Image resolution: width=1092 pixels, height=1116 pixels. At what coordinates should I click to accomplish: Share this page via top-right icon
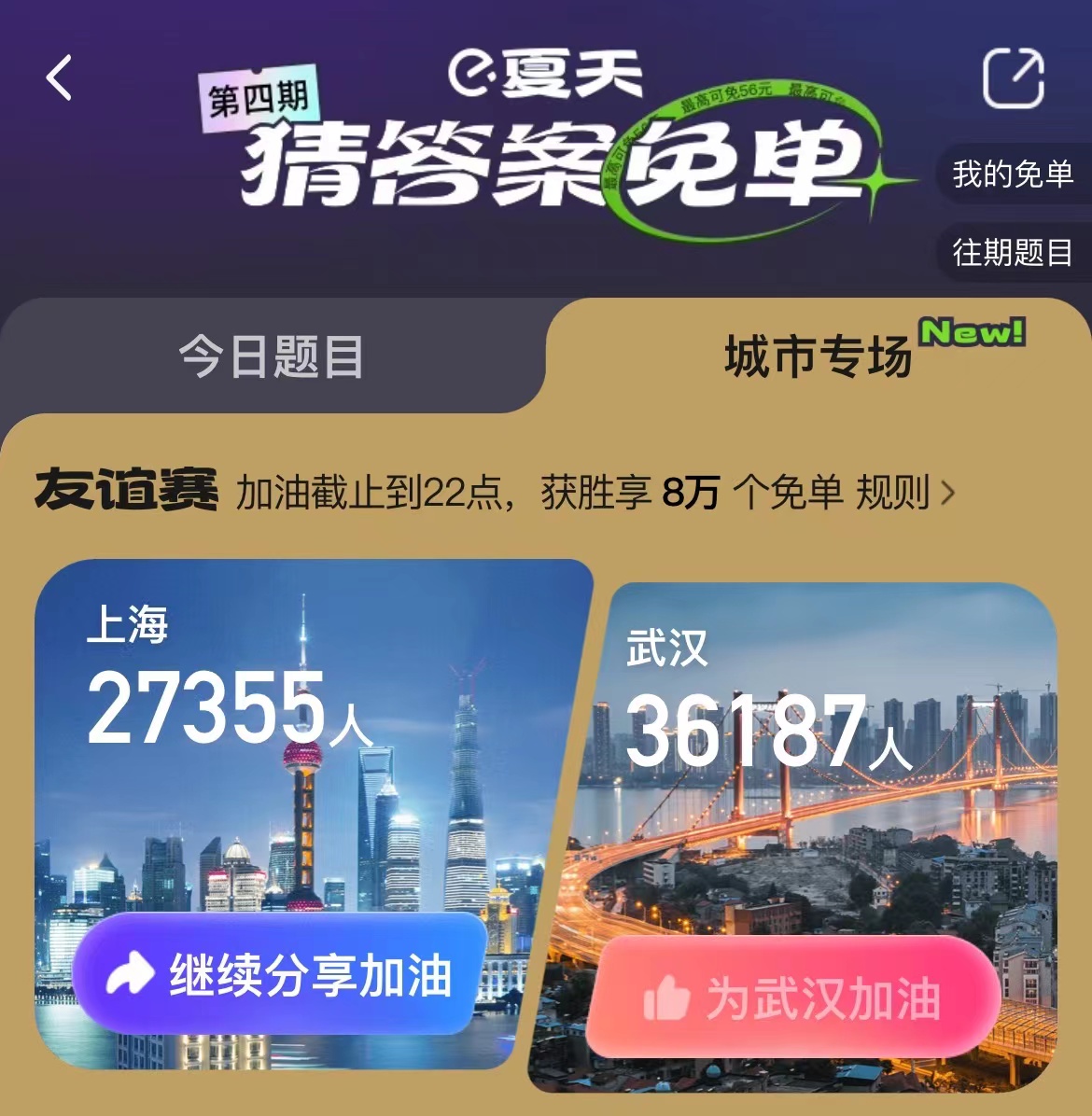1014,77
